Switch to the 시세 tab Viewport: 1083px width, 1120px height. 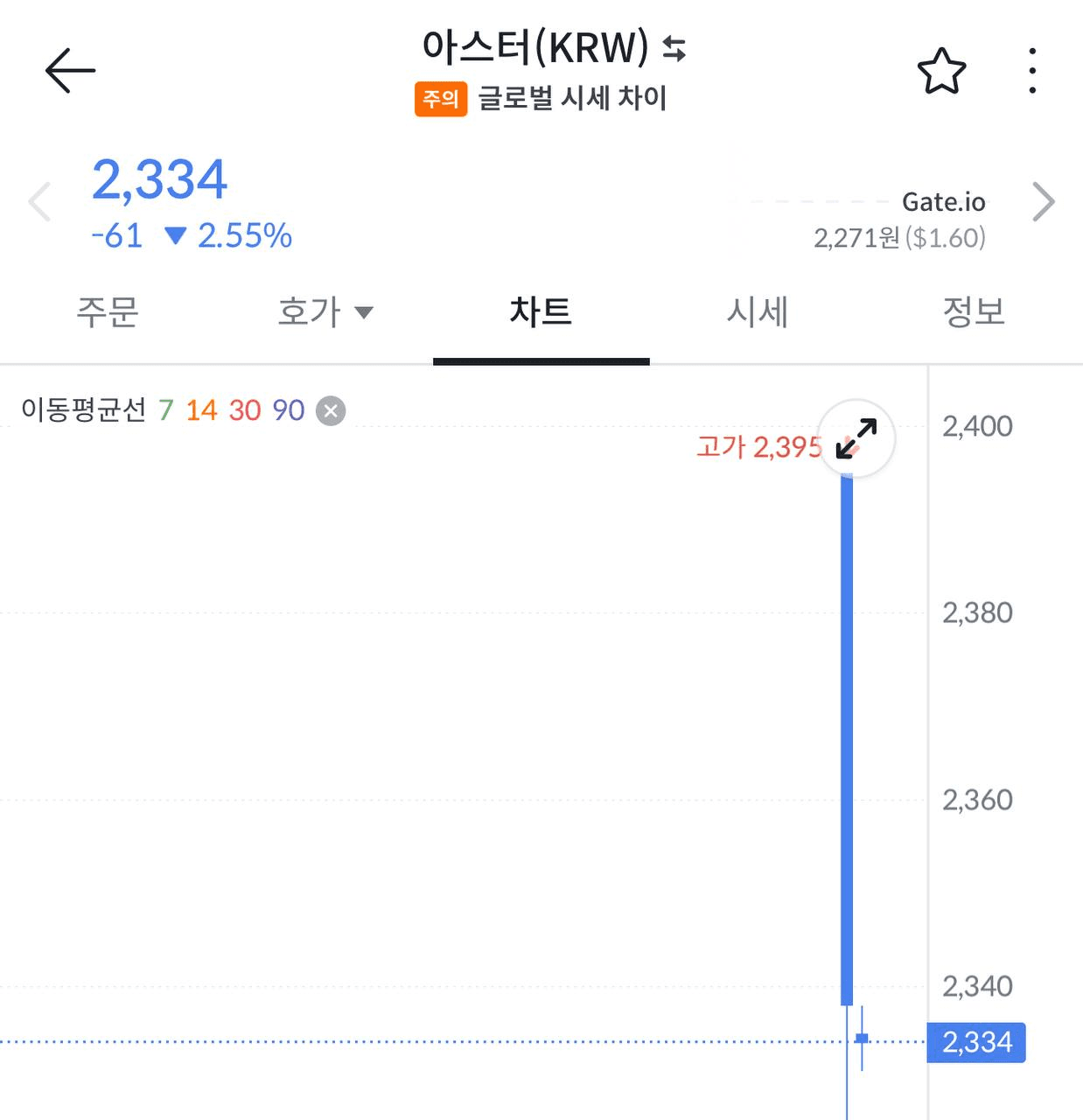(758, 312)
